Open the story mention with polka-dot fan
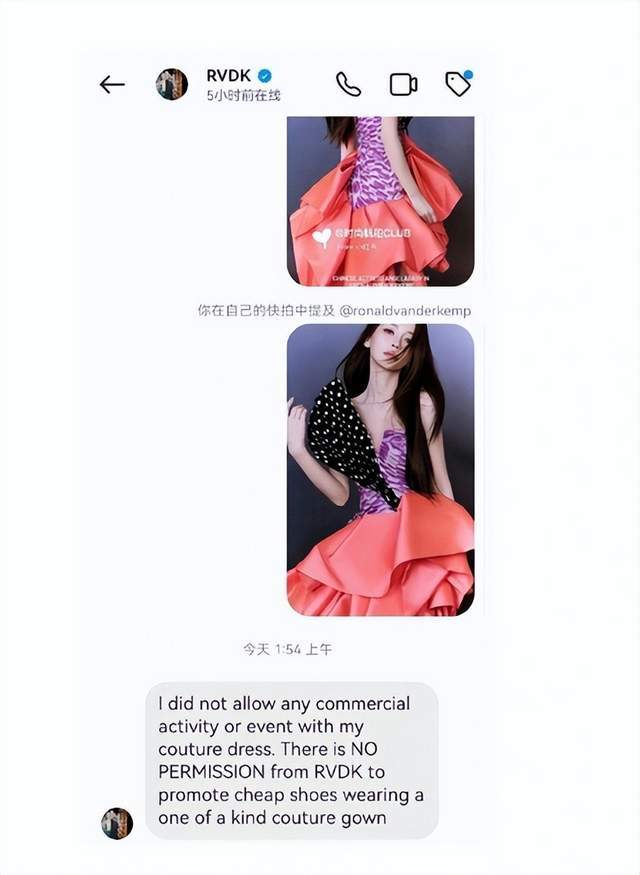Image resolution: width=640 pixels, height=875 pixels. click(380, 470)
